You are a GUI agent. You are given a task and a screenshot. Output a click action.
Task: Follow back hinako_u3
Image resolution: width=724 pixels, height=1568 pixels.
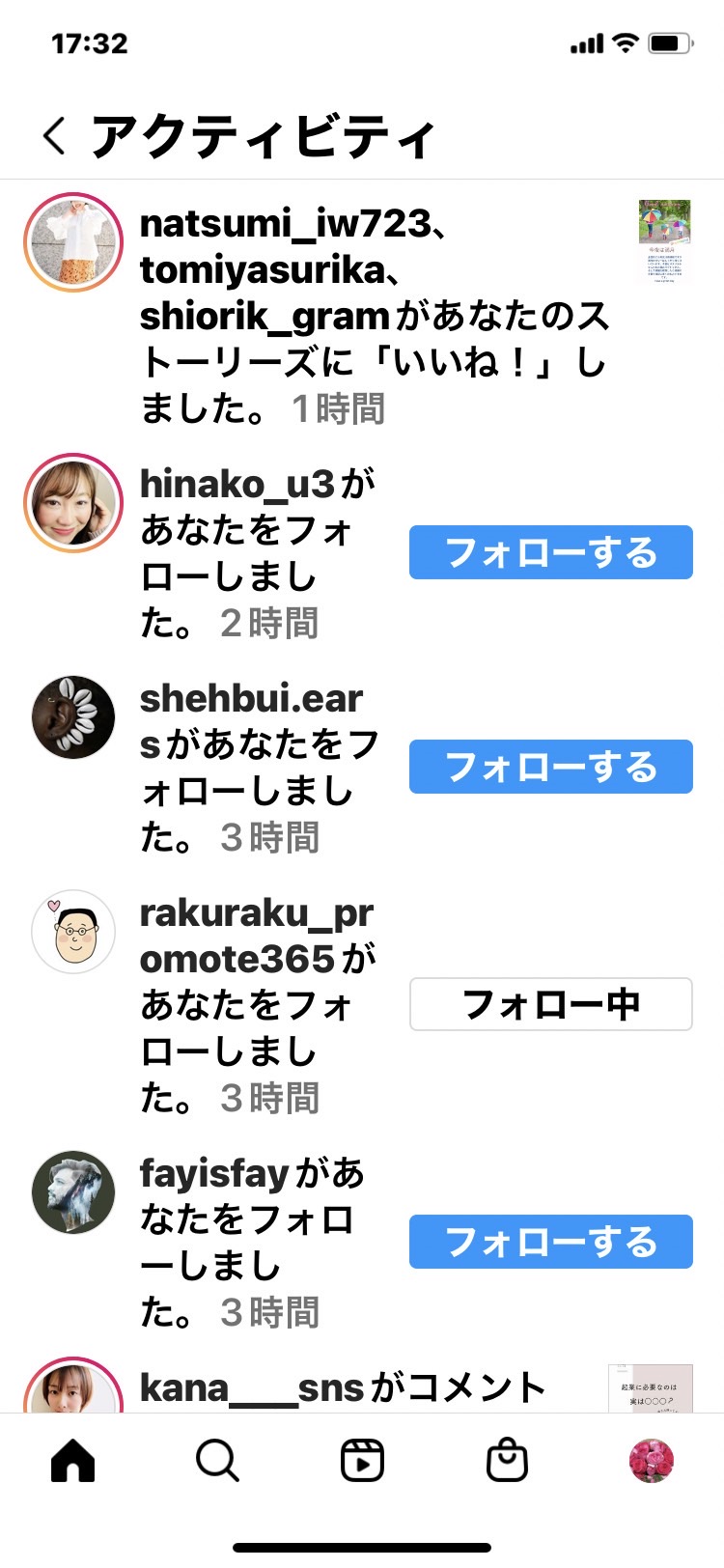[551, 552]
